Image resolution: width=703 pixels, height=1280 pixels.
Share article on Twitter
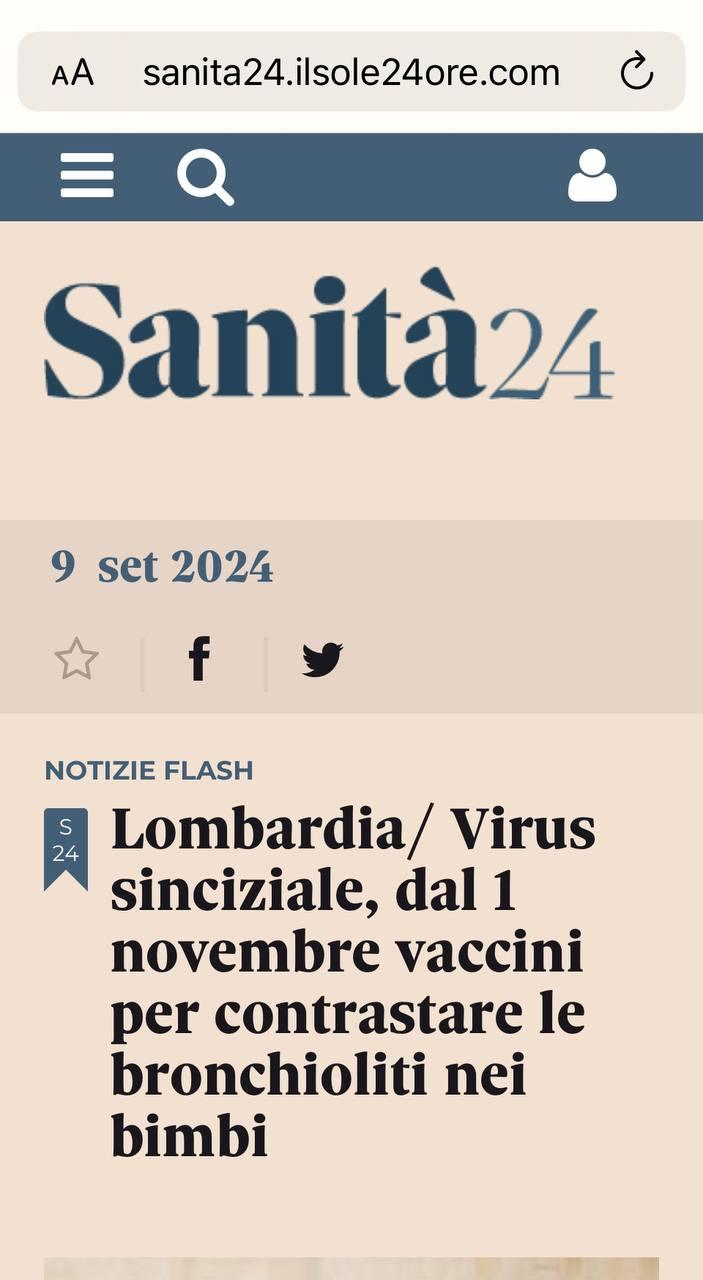[x=322, y=660]
